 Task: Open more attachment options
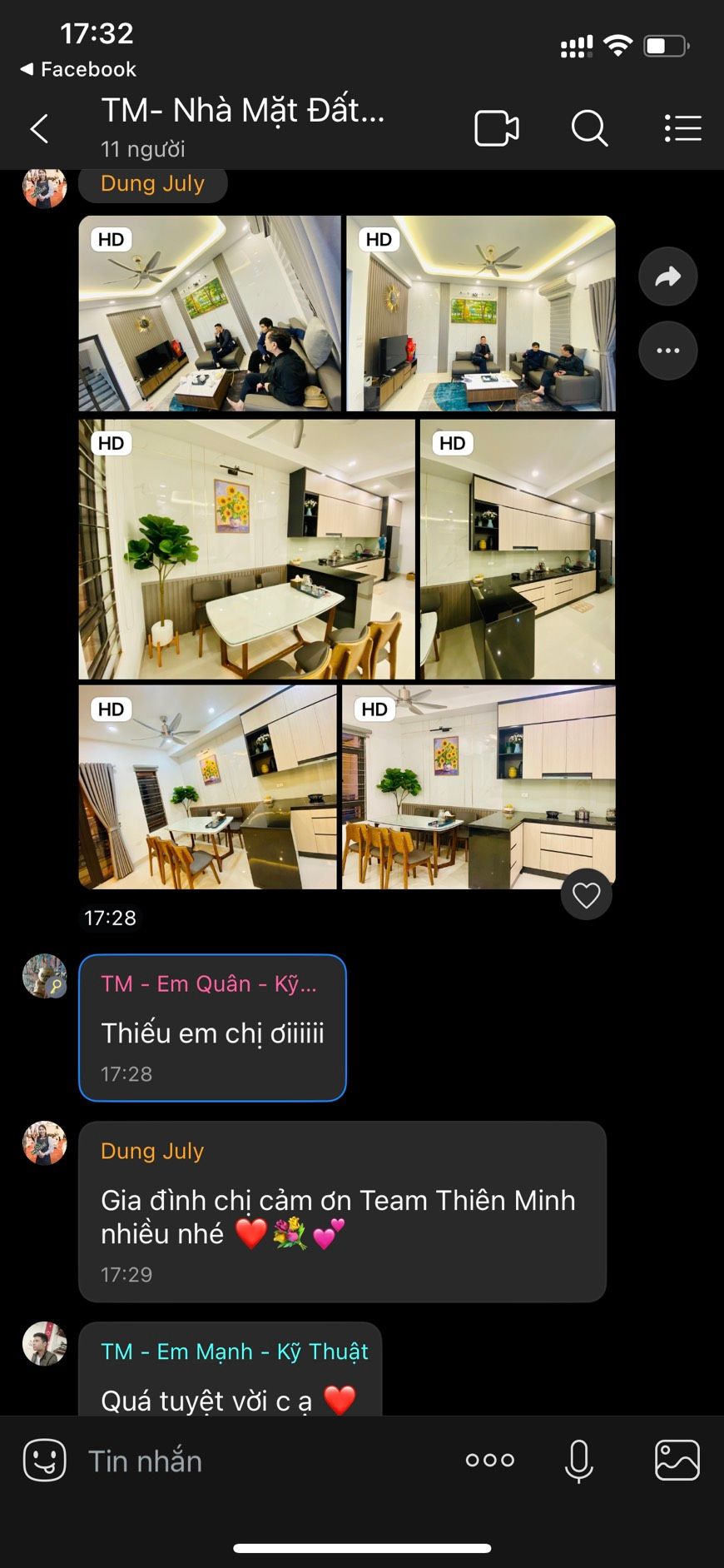pos(490,1460)
